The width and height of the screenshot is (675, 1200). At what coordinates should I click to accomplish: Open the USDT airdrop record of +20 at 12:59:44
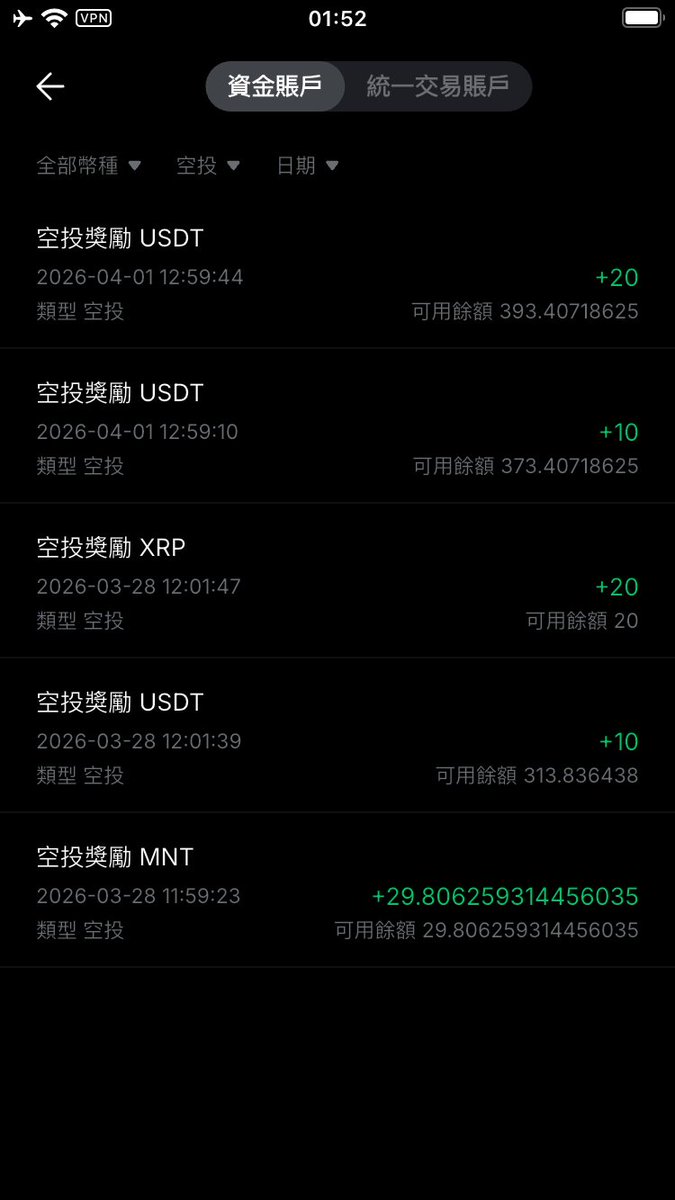pyautogui.click(x=337, y=272)
